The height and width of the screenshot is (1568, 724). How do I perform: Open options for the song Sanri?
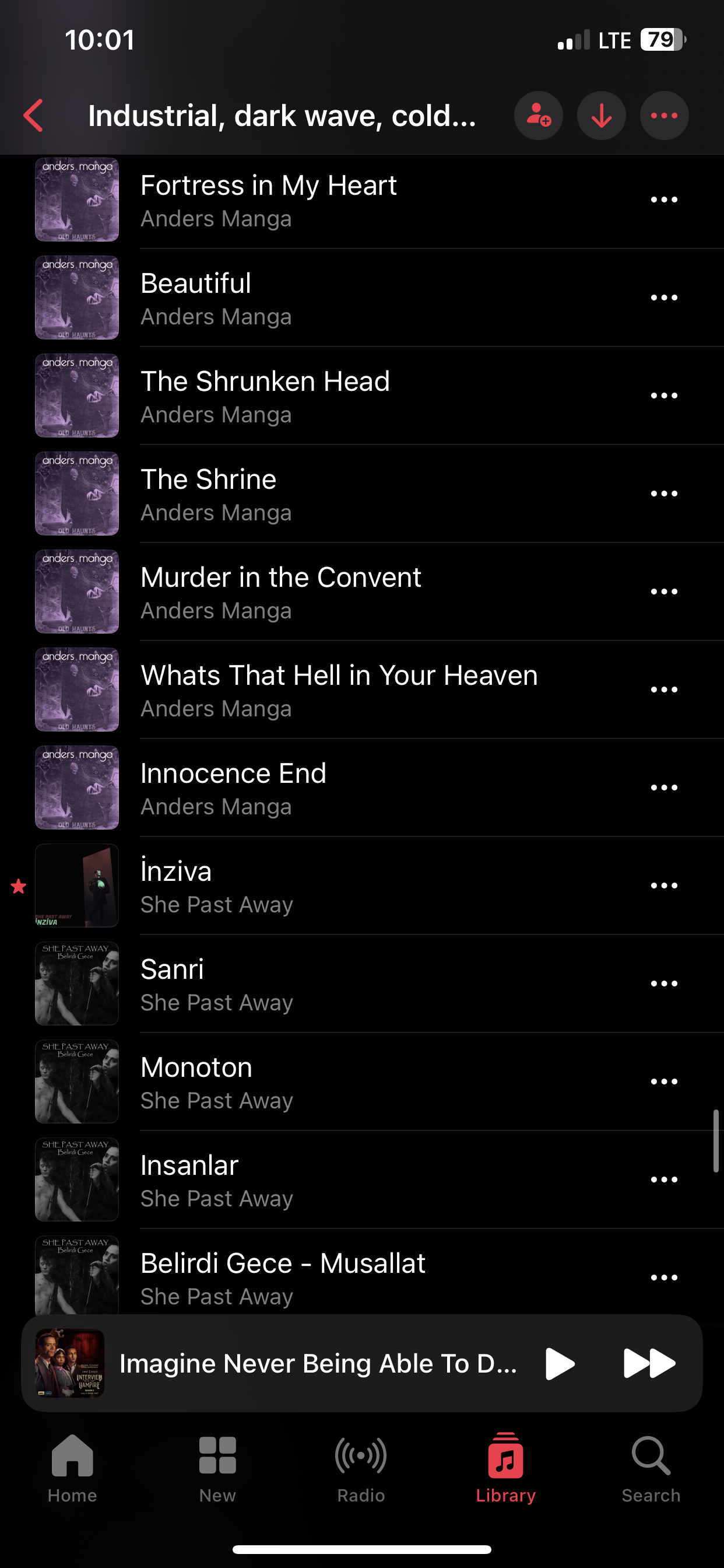pos(664,984)
